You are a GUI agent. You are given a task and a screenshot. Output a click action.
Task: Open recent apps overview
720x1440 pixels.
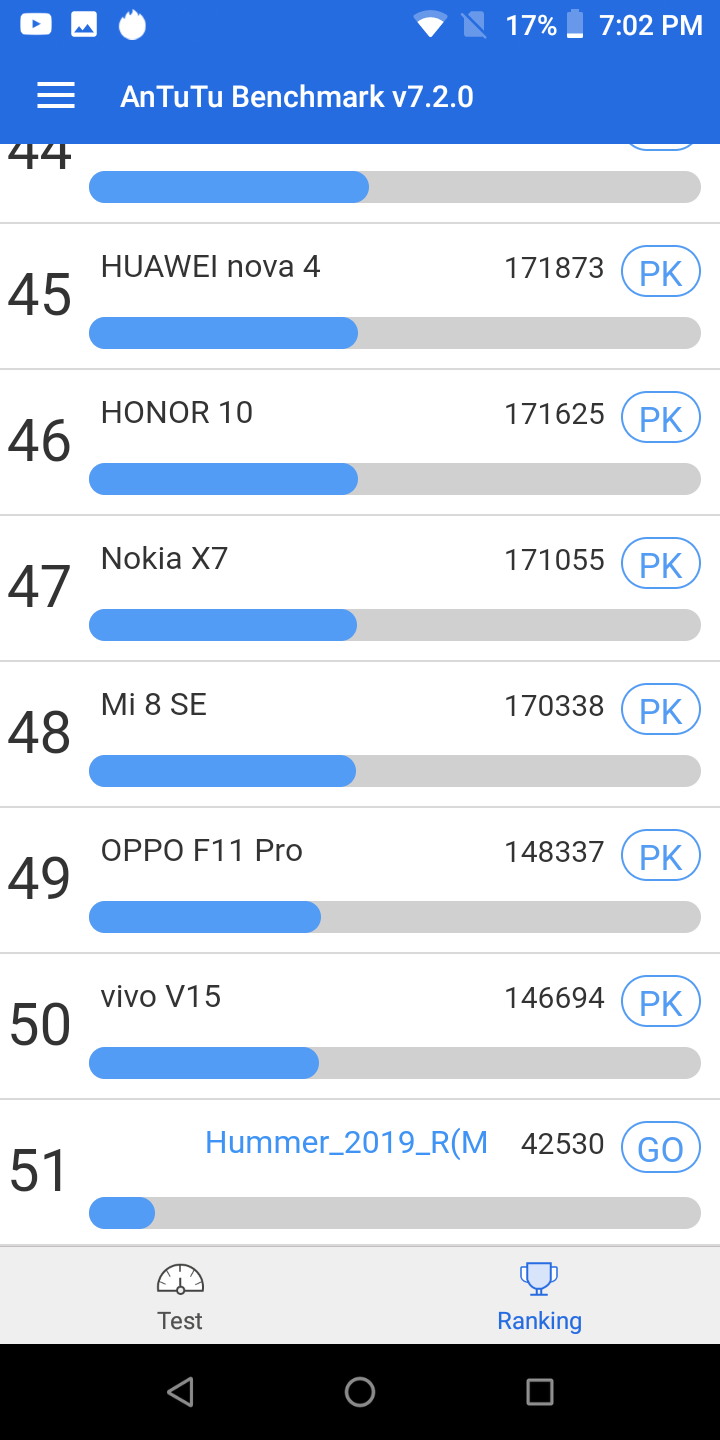tap(540, 1392)
